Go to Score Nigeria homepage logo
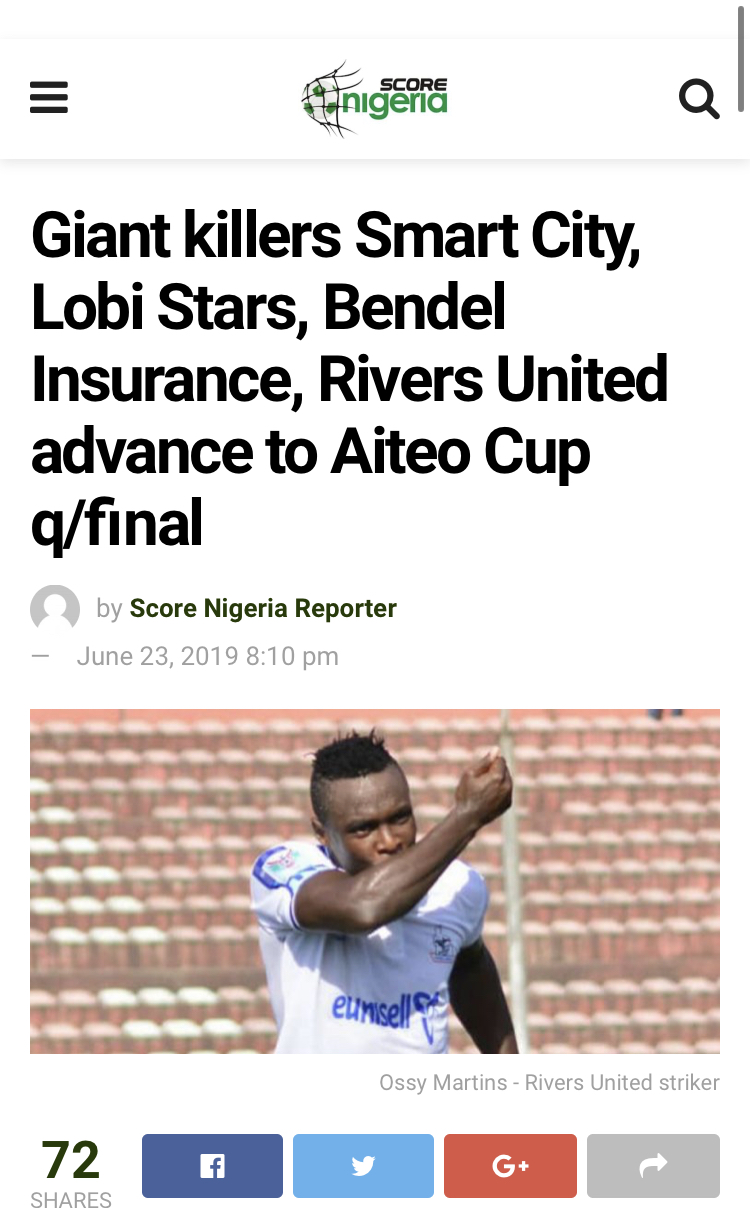 coord(375,98)
